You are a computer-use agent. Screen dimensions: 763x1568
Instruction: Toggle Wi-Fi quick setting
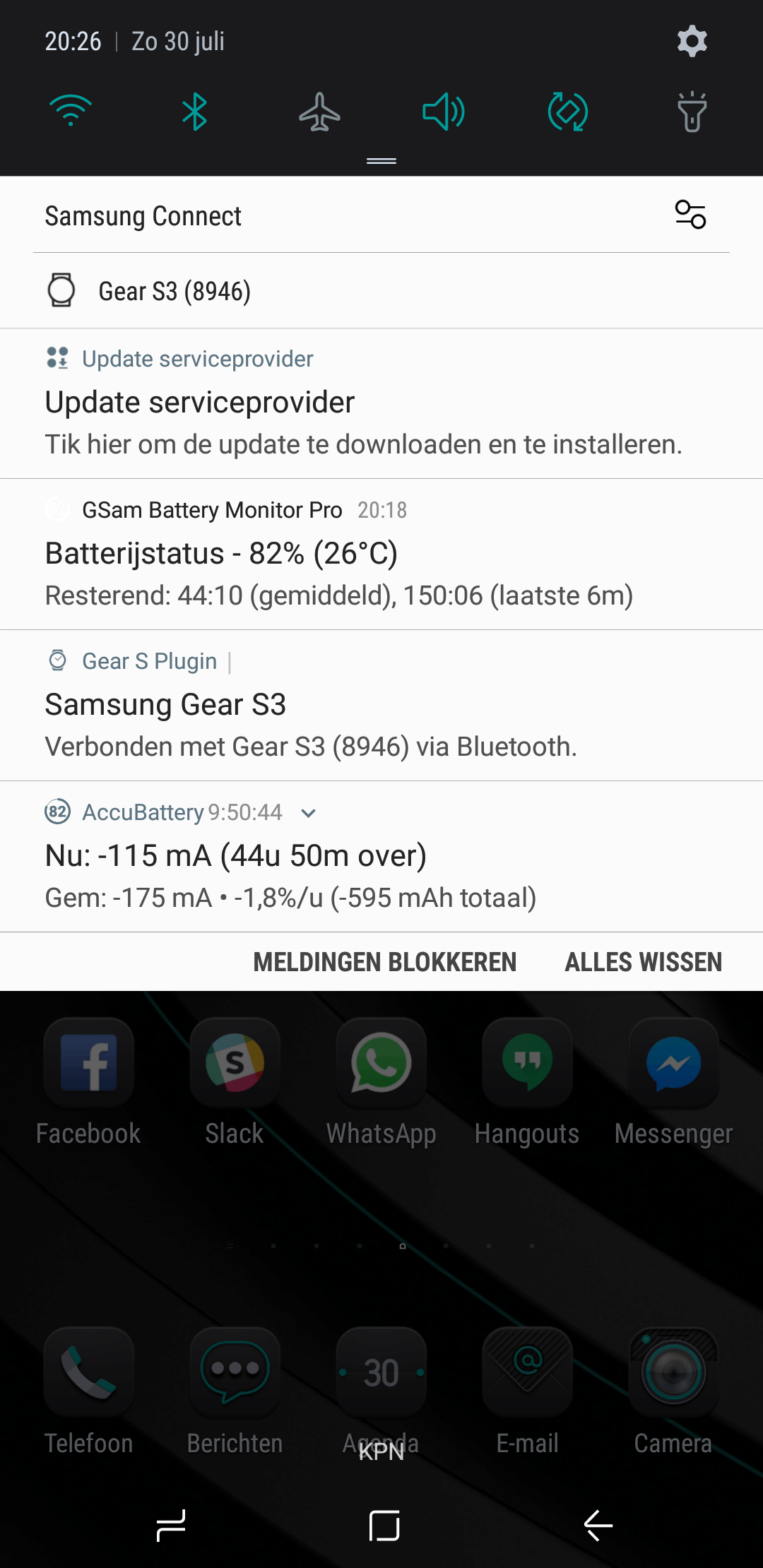pyautogui.click(x=71, y=112)
